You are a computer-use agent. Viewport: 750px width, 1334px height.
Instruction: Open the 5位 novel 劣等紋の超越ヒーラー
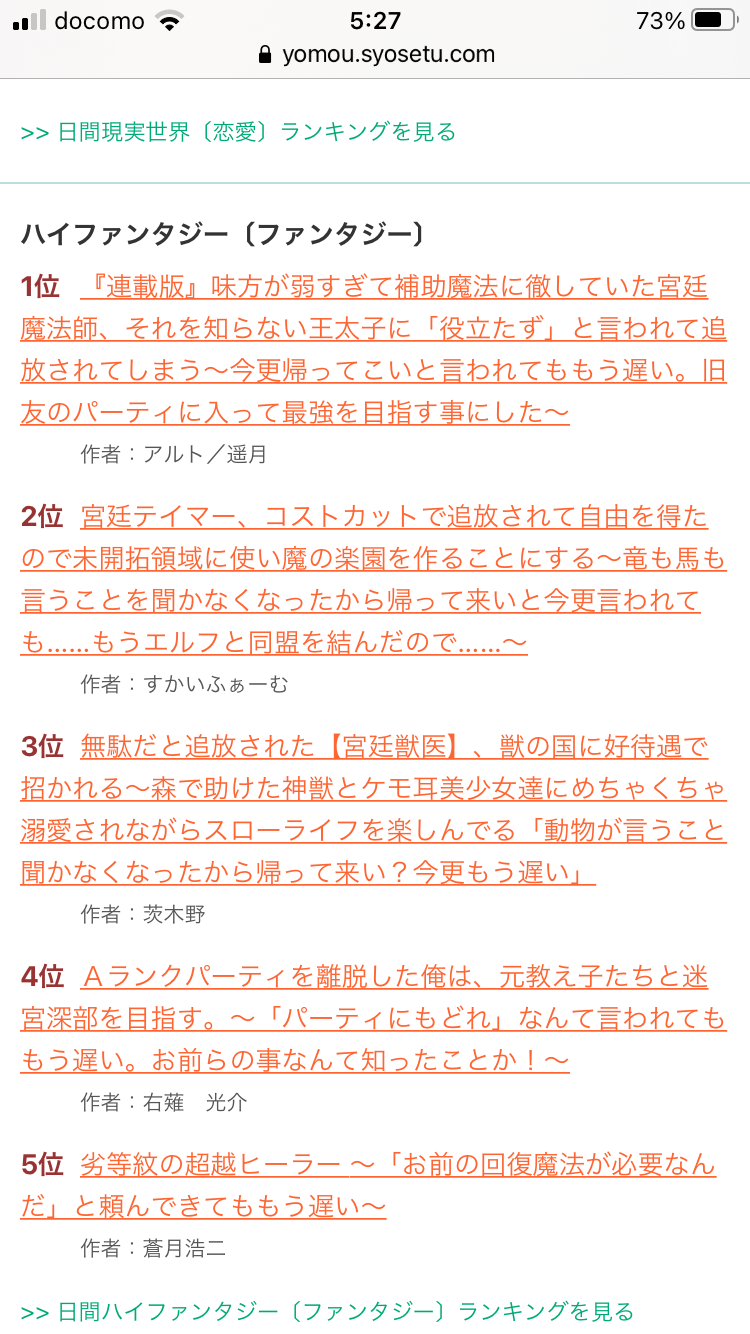397,1165
